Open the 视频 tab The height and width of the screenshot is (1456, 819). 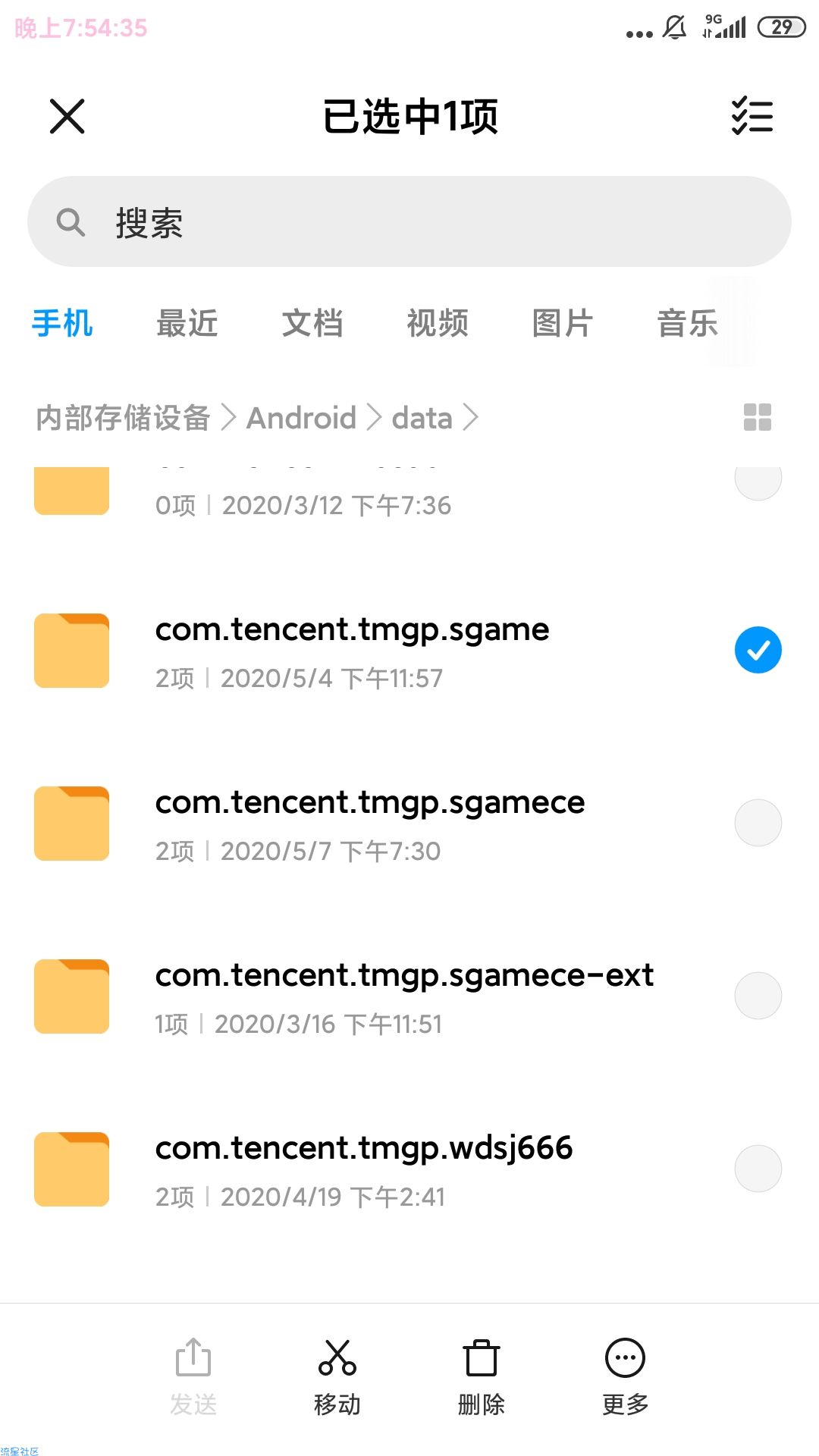point(437,323)
